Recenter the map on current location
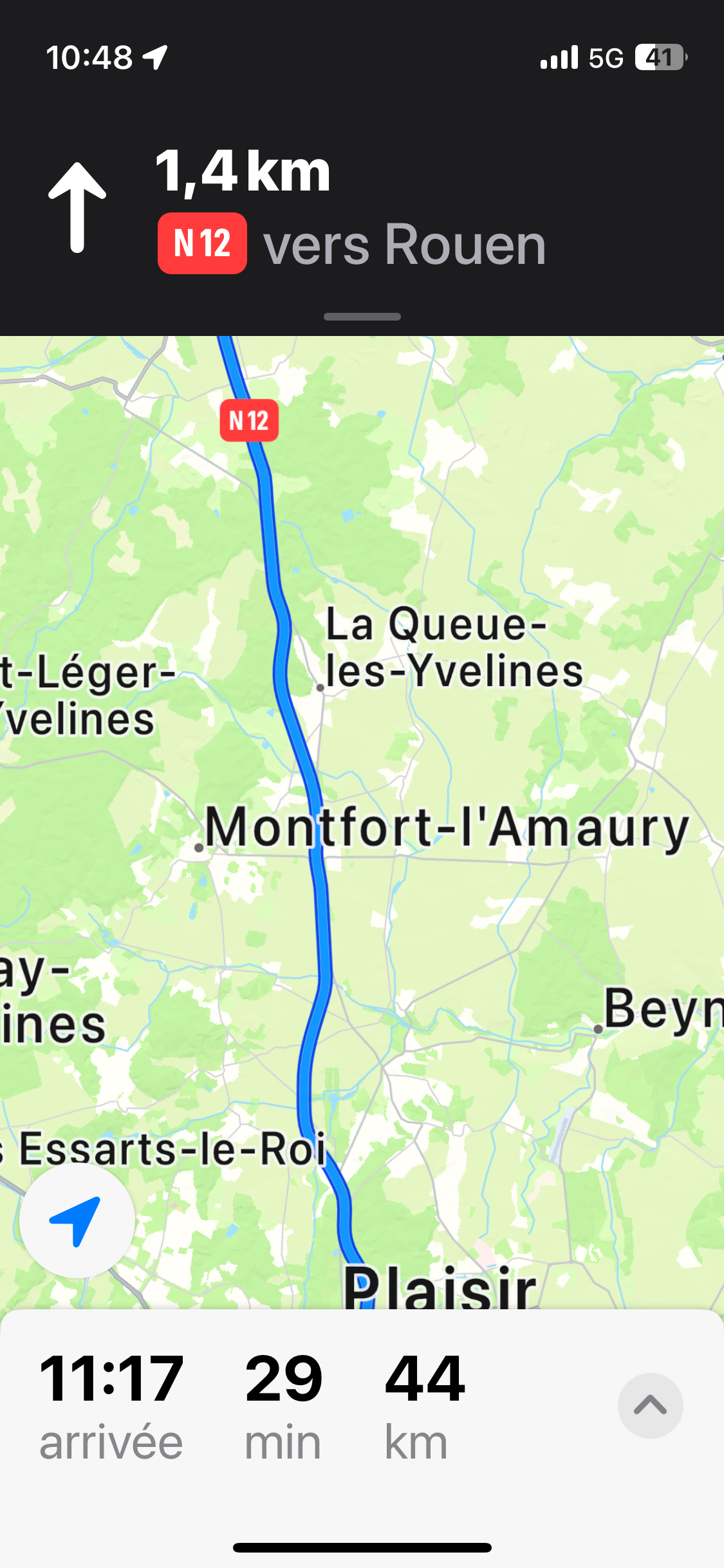Image resolution: width=724 pixels, height=1568 pixels. pyautogui.click(x=77, y=1220)
